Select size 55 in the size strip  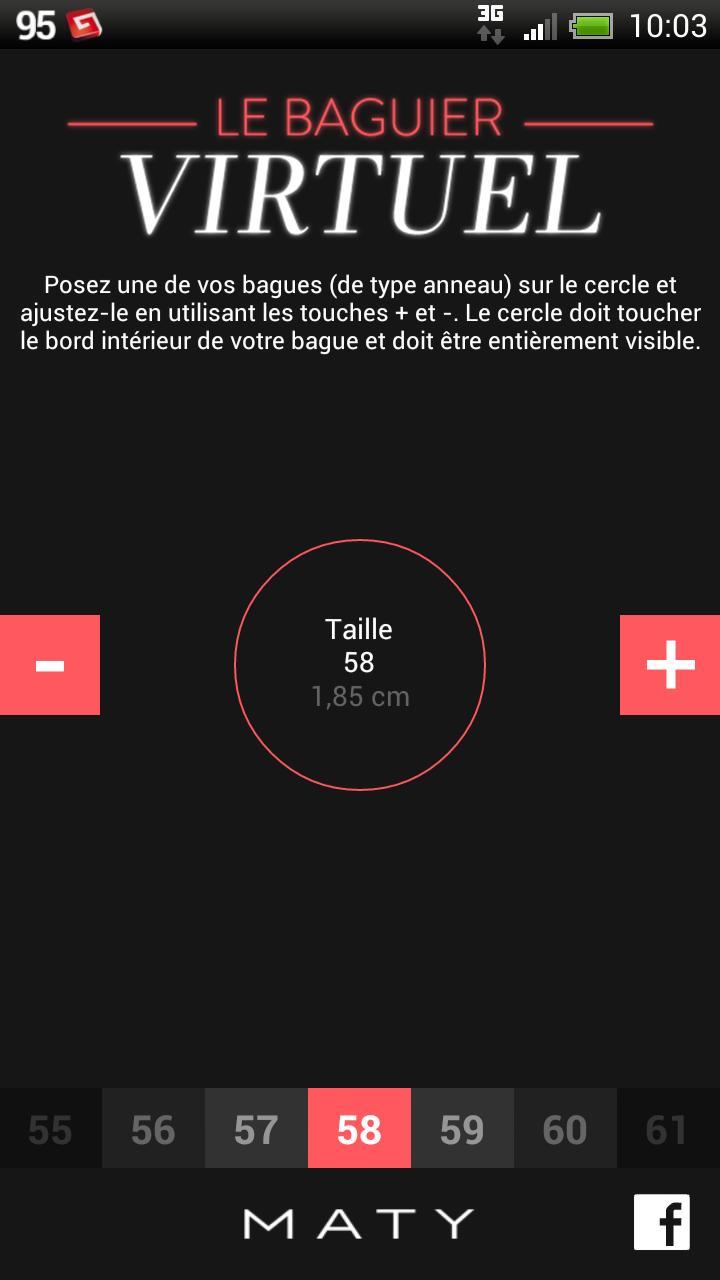[x=50, y=1129]
